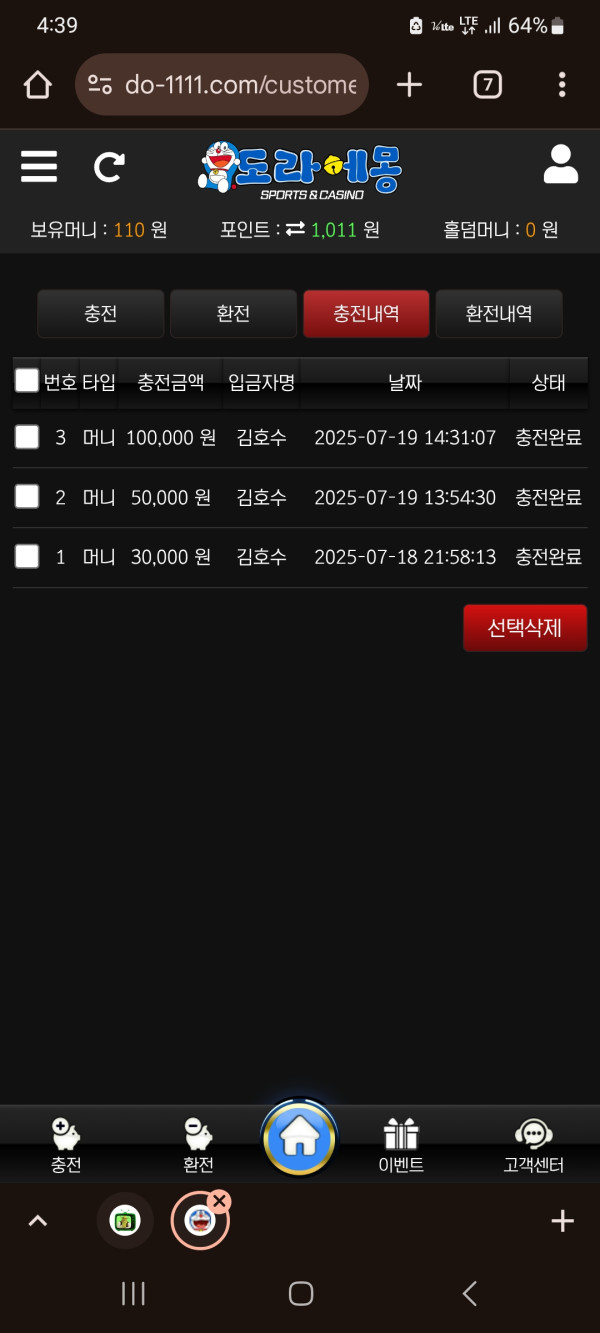Switch to the 환전 tab

pyautogui.click(x=233, y=314)
